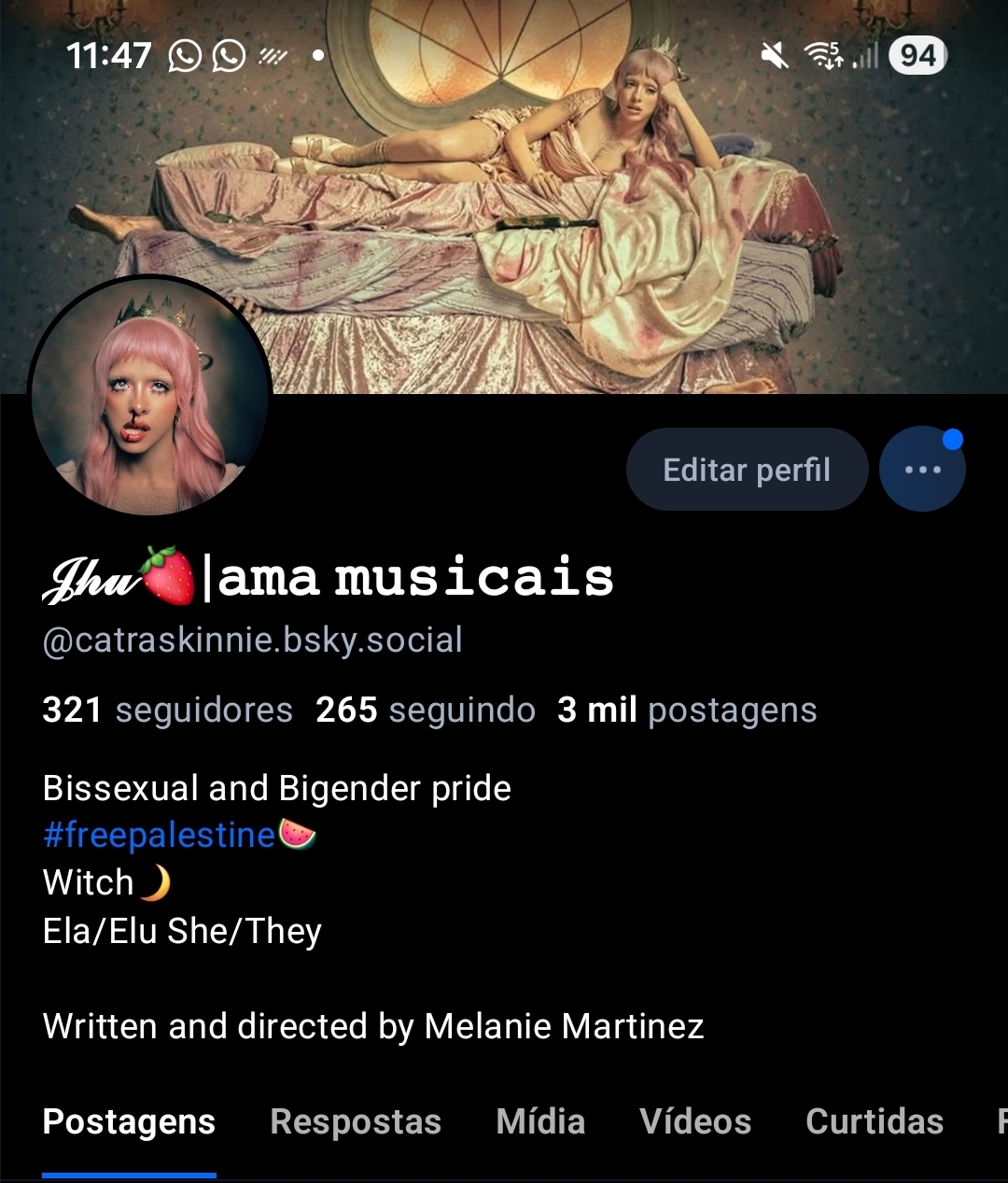Viewport: 1008px width, 1183px height.
Task: Tap the Editar perfil button
Action: pyautogui.click(x=747, y=470)
